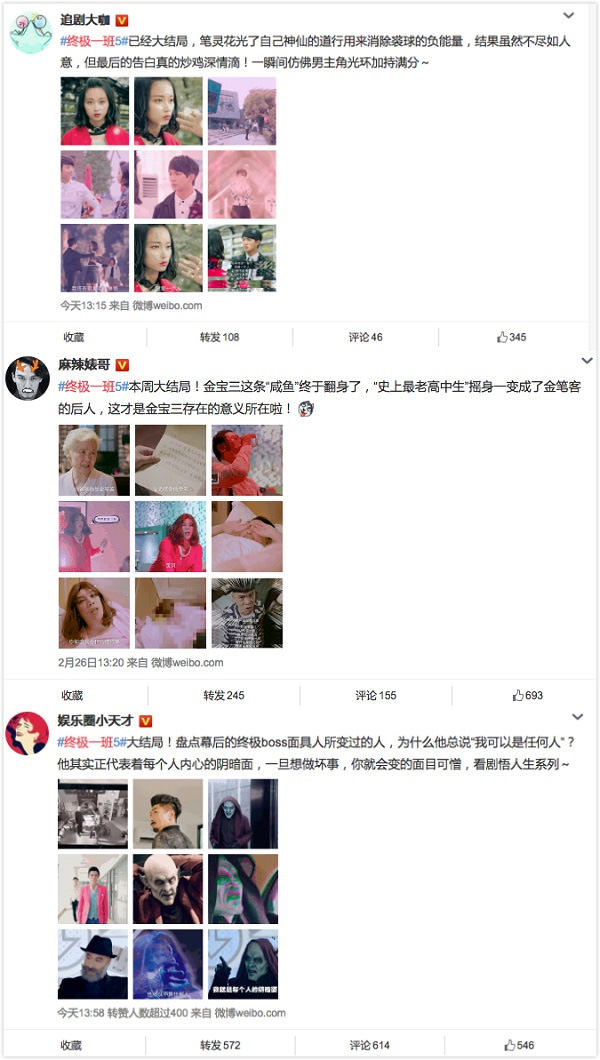Open 麻辣婊哥's avatar
This screenshot has height=1060, width=600.
[28, 378]
